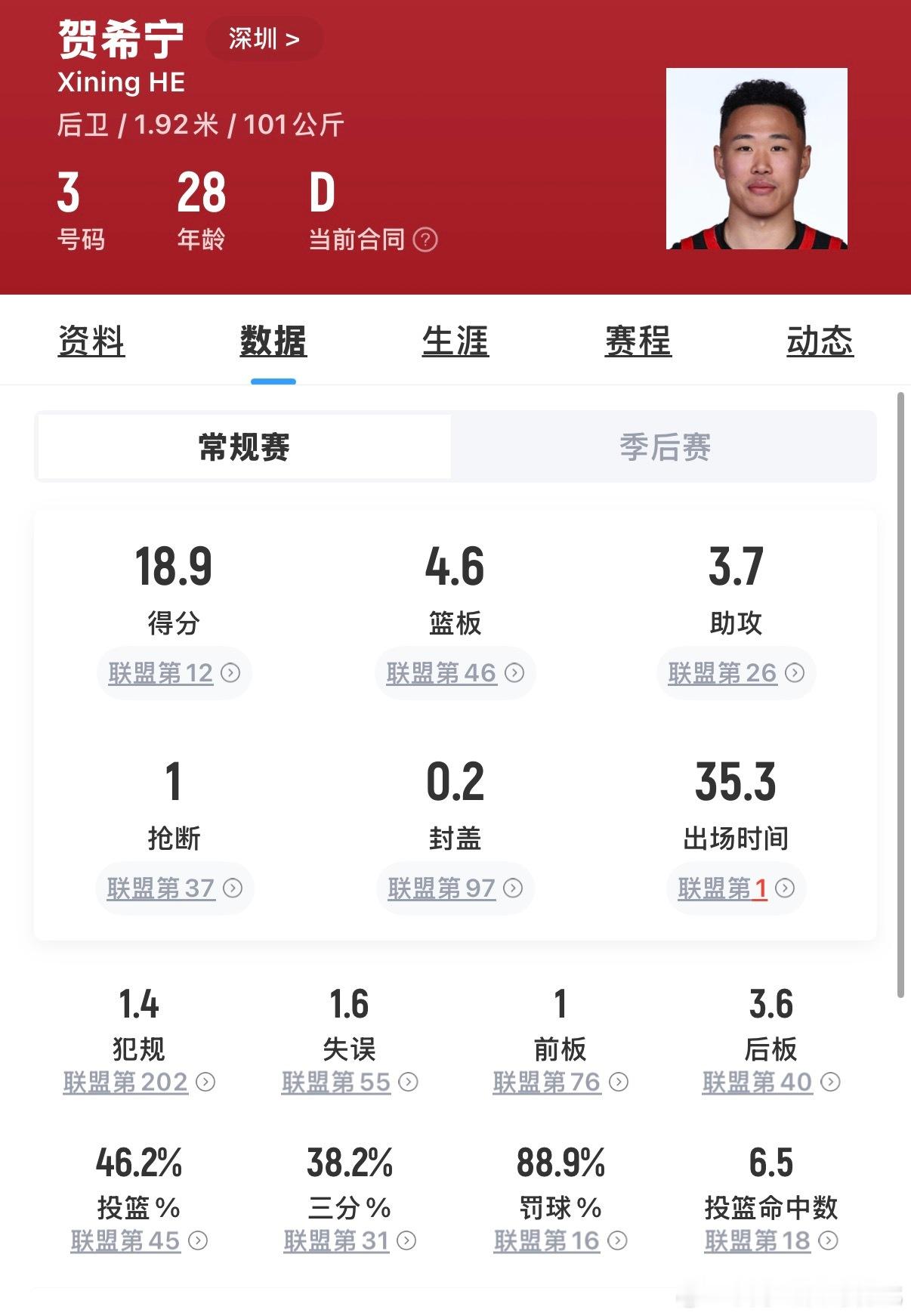Open the help icon beside 当前合同
911x1316 pixels.
(426, 241)
